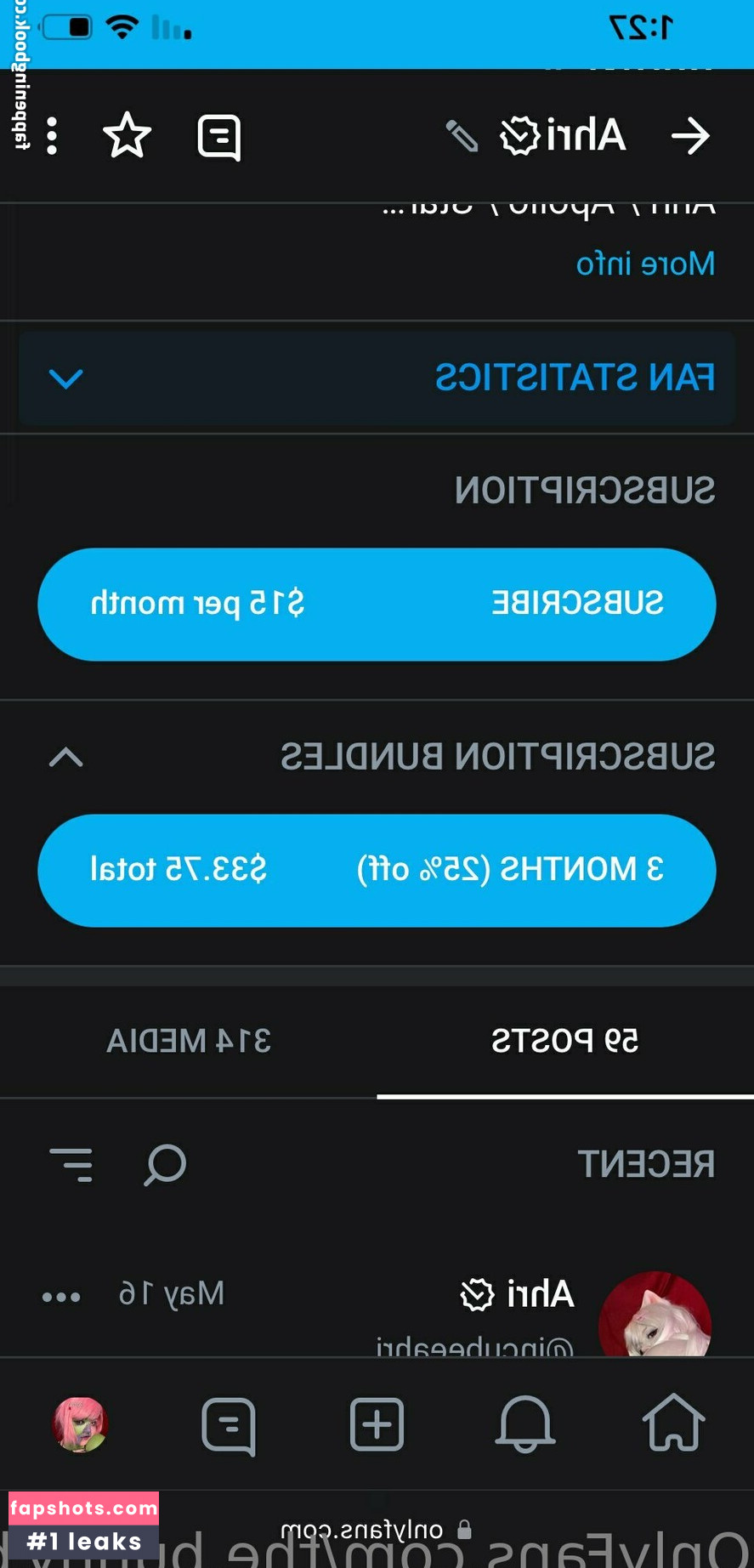
Task: Open Ahri's avatar on the post
Action: [655, 1314]
